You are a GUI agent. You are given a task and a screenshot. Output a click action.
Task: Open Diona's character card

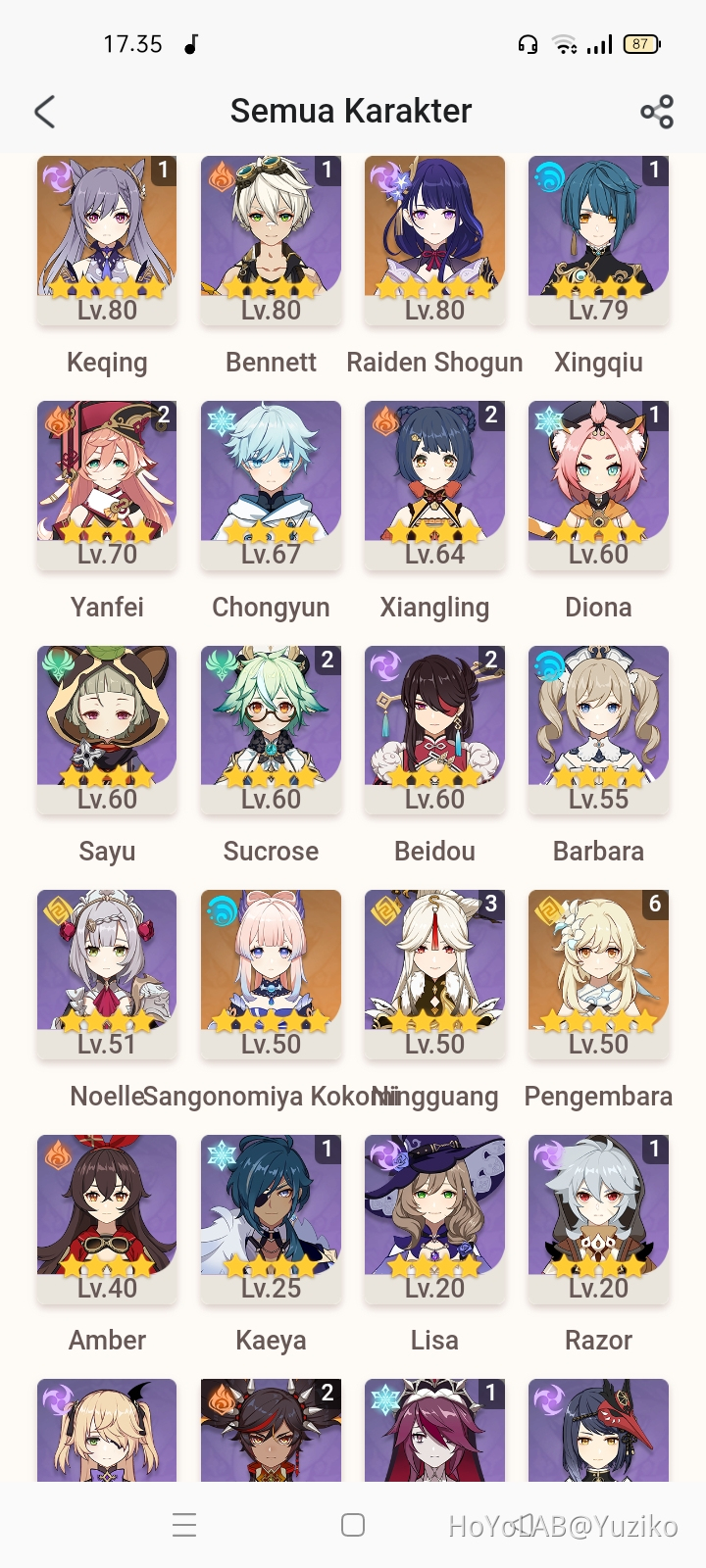[598, 485]
